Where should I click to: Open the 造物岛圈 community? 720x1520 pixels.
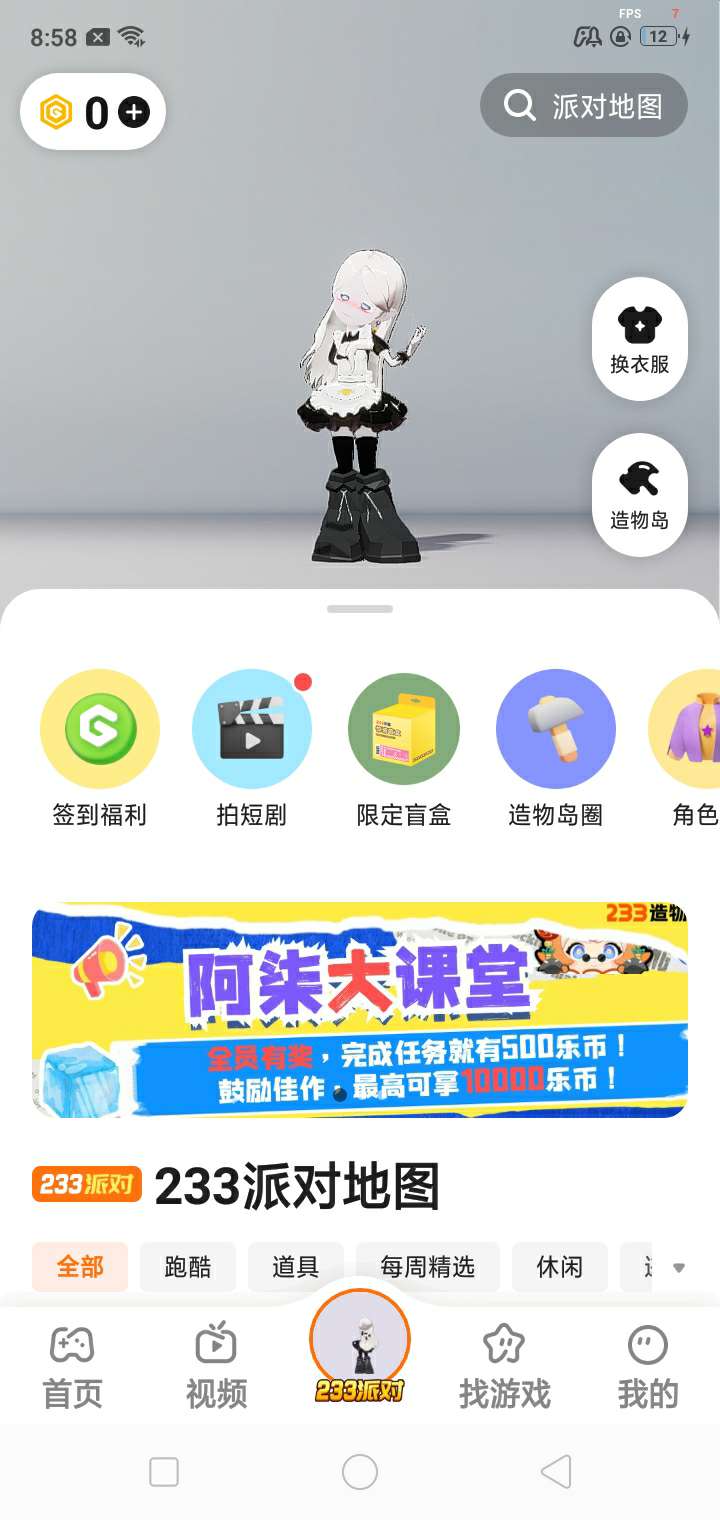tap(555, 730)
